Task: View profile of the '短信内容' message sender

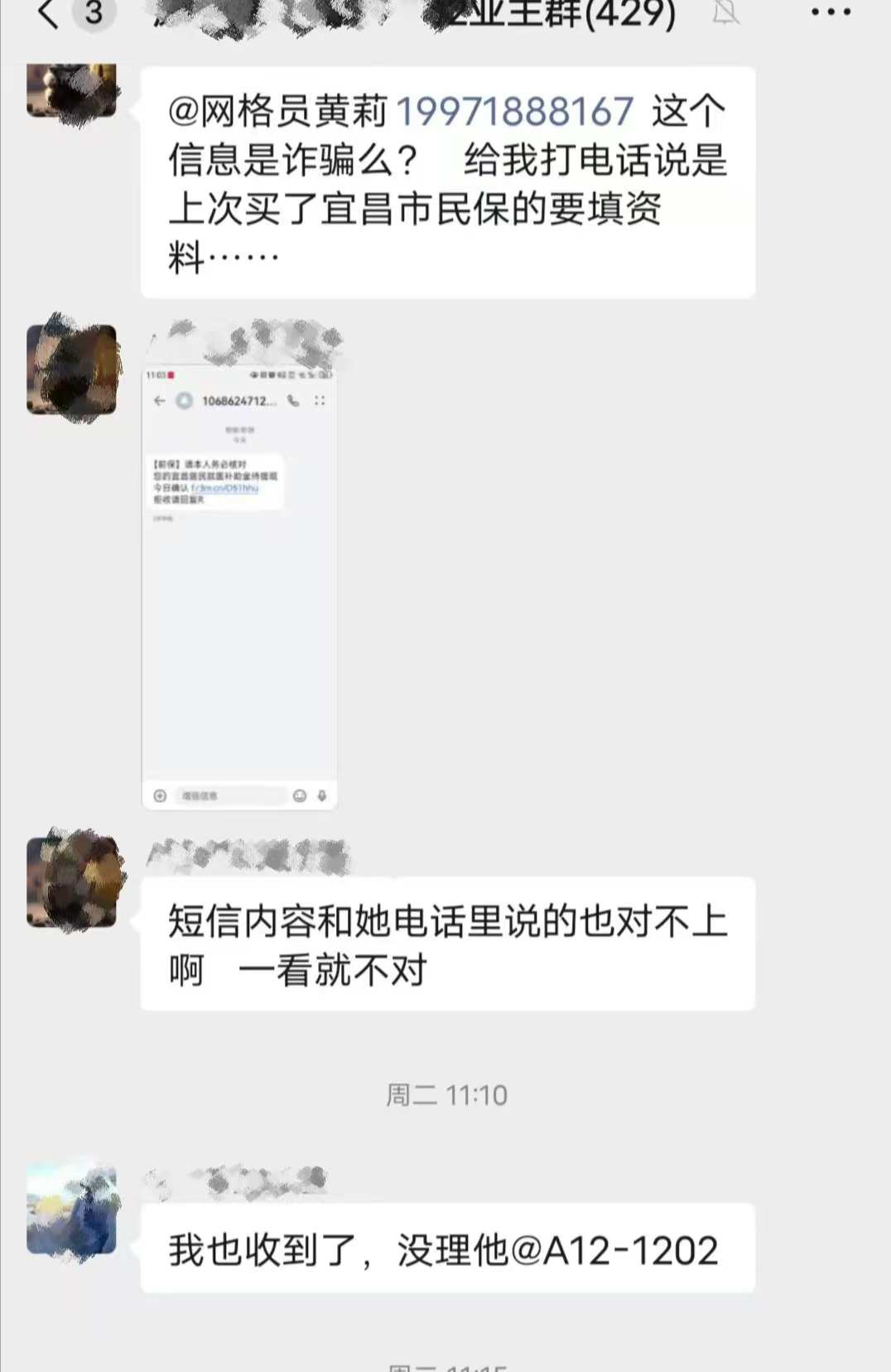Action: (x=73, y=881)
